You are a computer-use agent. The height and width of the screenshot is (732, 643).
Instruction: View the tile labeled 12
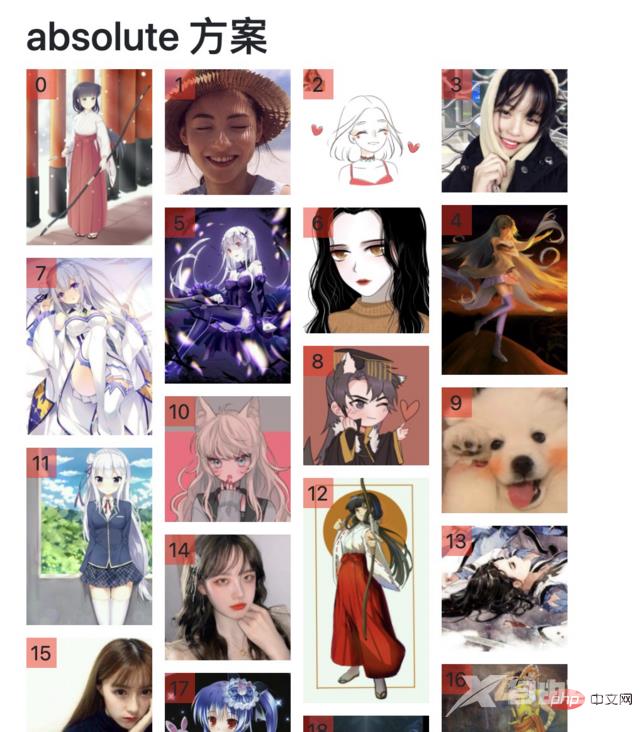[366, 590]
